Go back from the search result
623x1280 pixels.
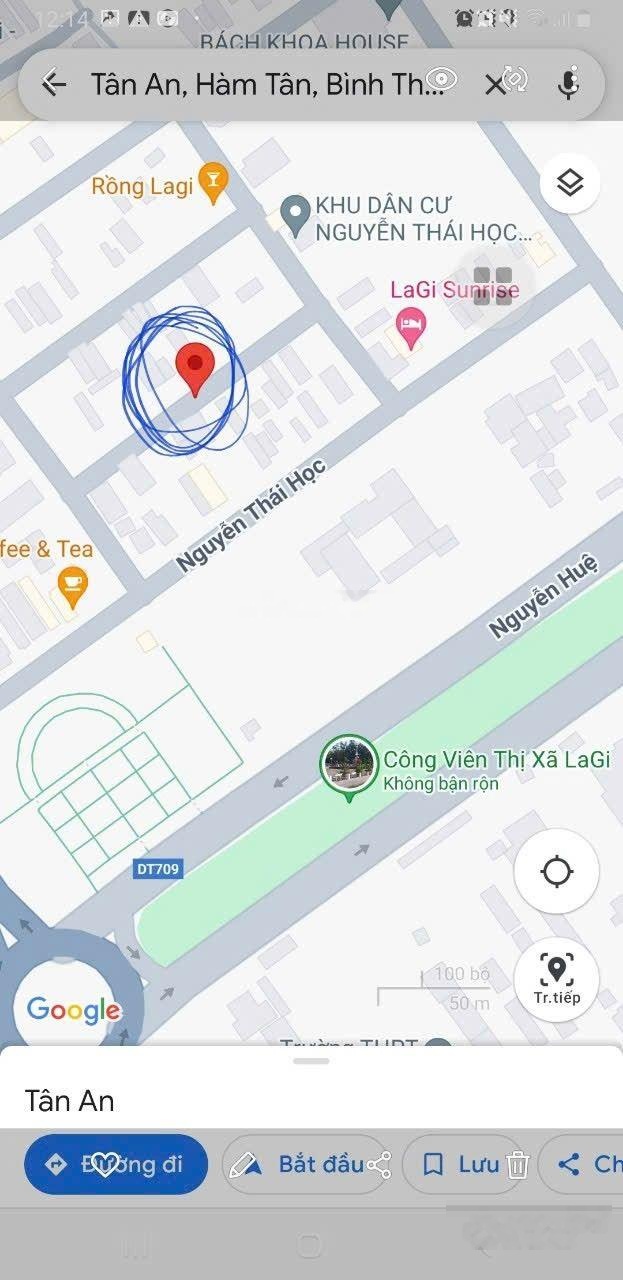54,84
